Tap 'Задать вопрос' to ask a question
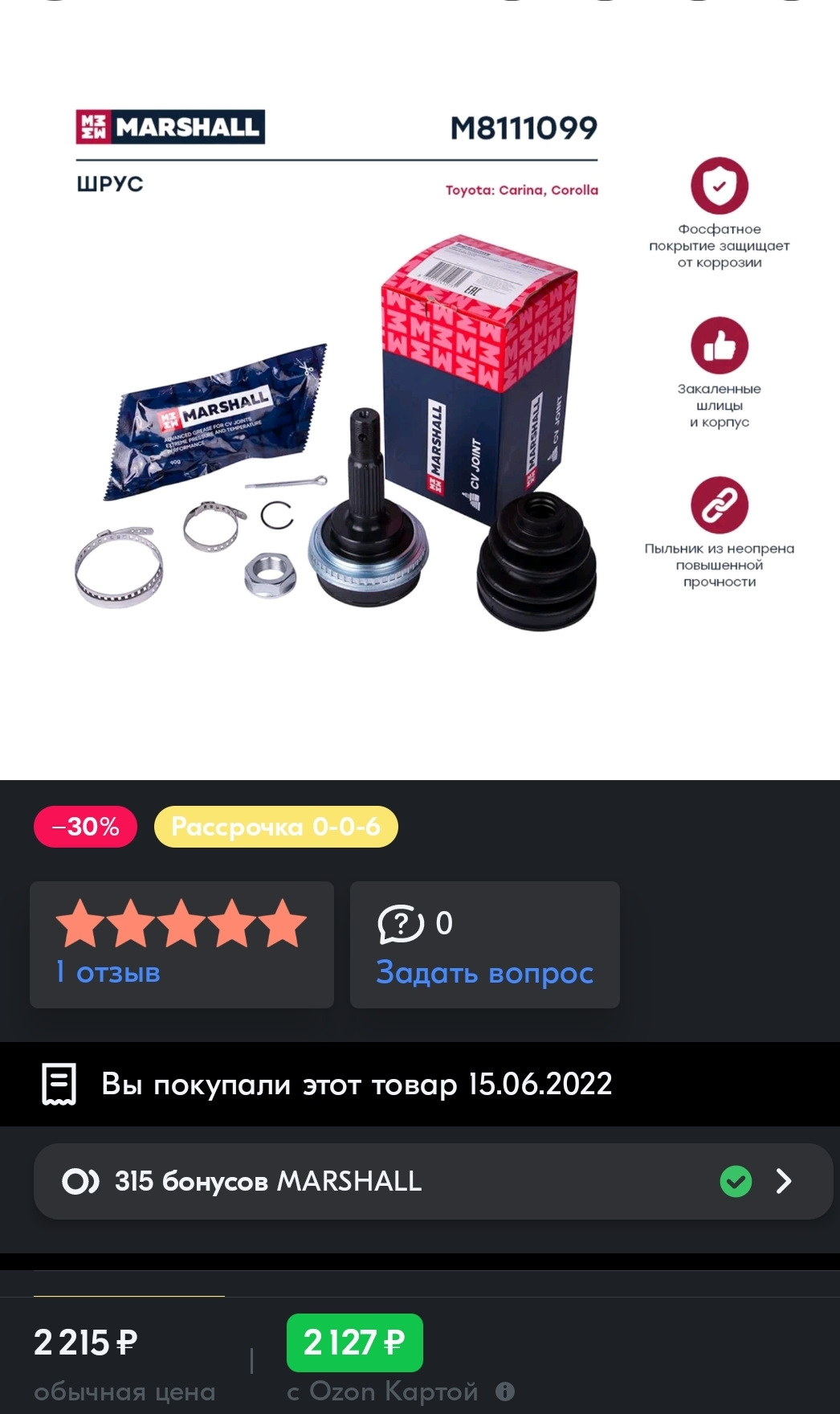The height and width of the screenshot is (1414, 840). [x=484, y=971]
